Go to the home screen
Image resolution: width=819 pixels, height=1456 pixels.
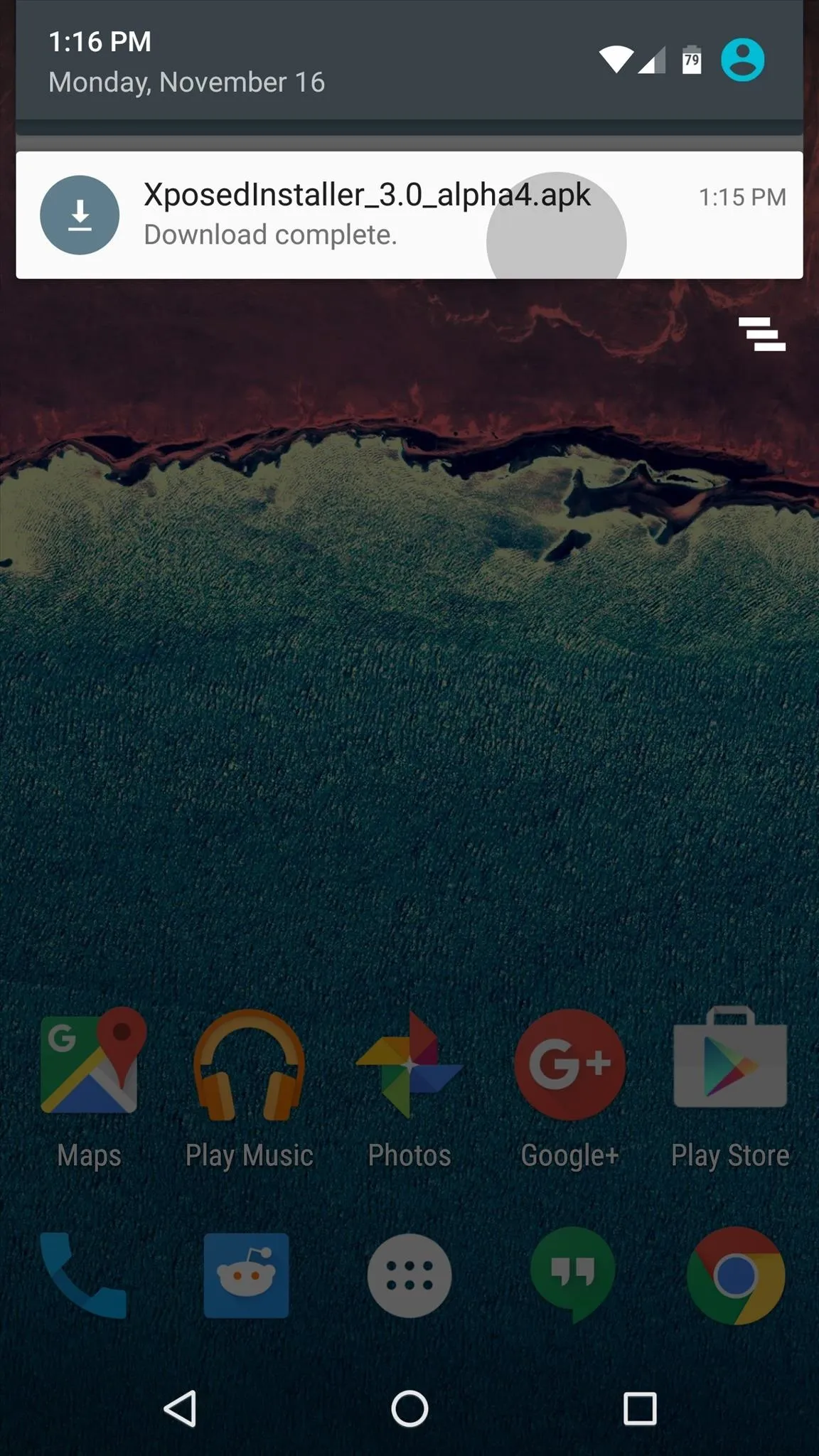click(409, 1408)
